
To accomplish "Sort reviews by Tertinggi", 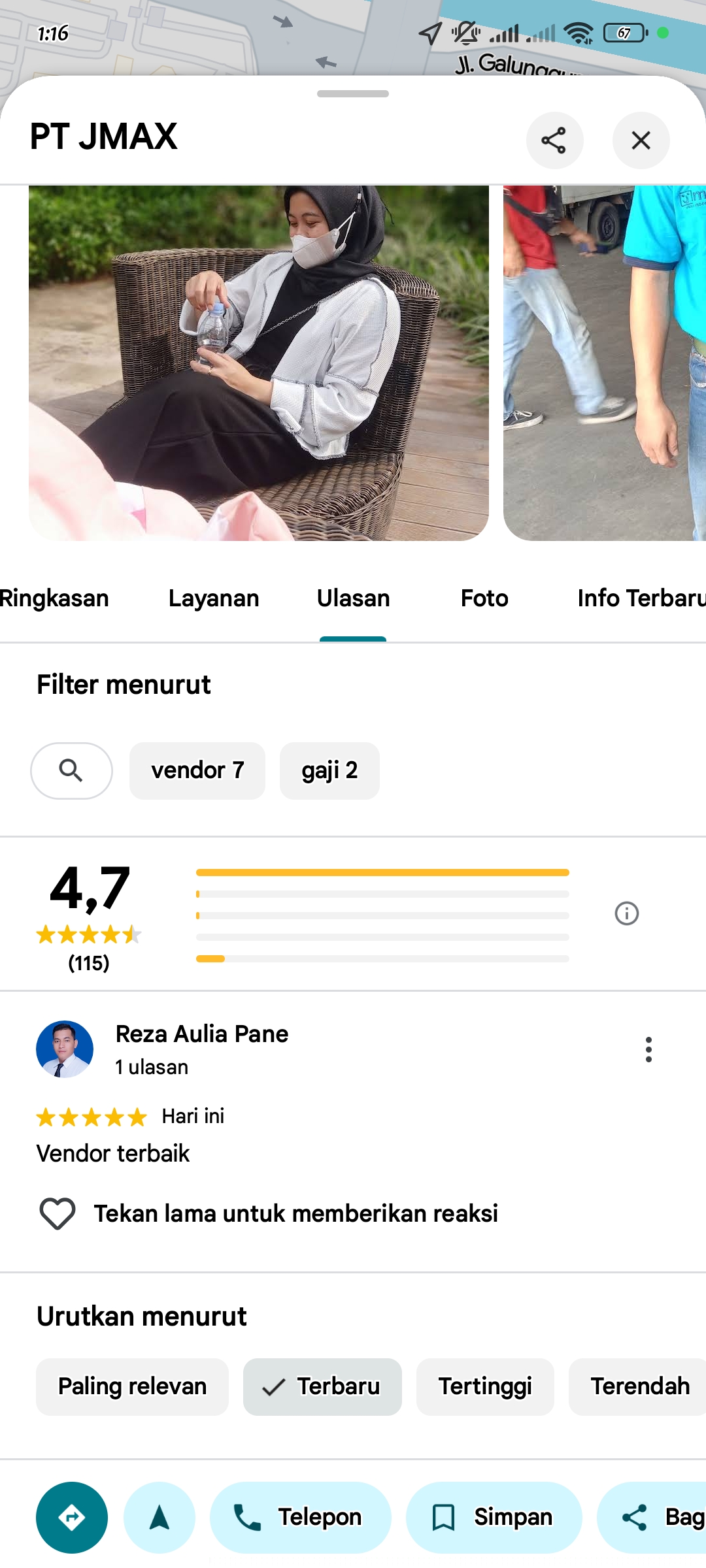I will pos(485,1386).
